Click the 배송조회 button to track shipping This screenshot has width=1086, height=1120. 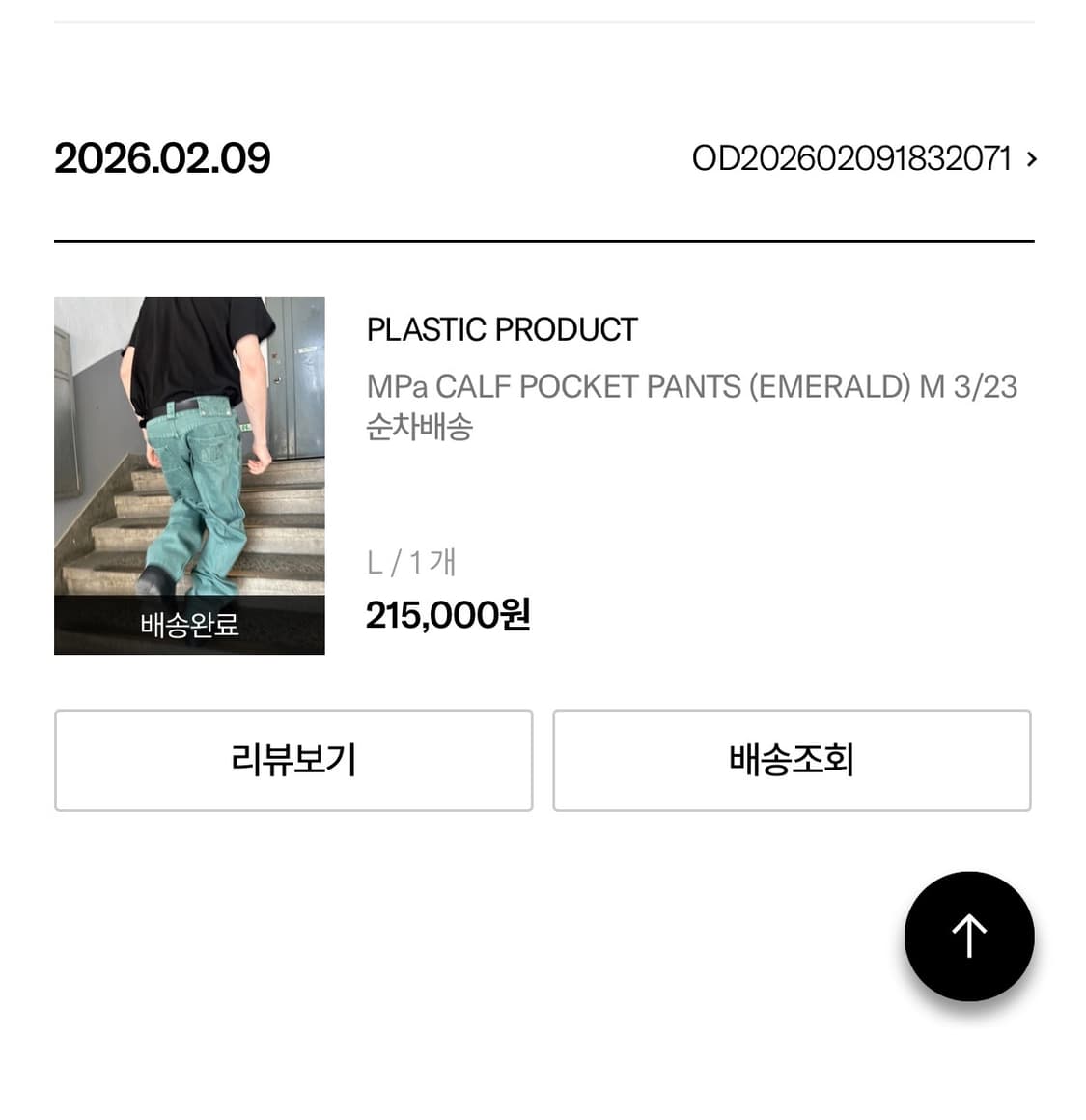tap(792, 760)
